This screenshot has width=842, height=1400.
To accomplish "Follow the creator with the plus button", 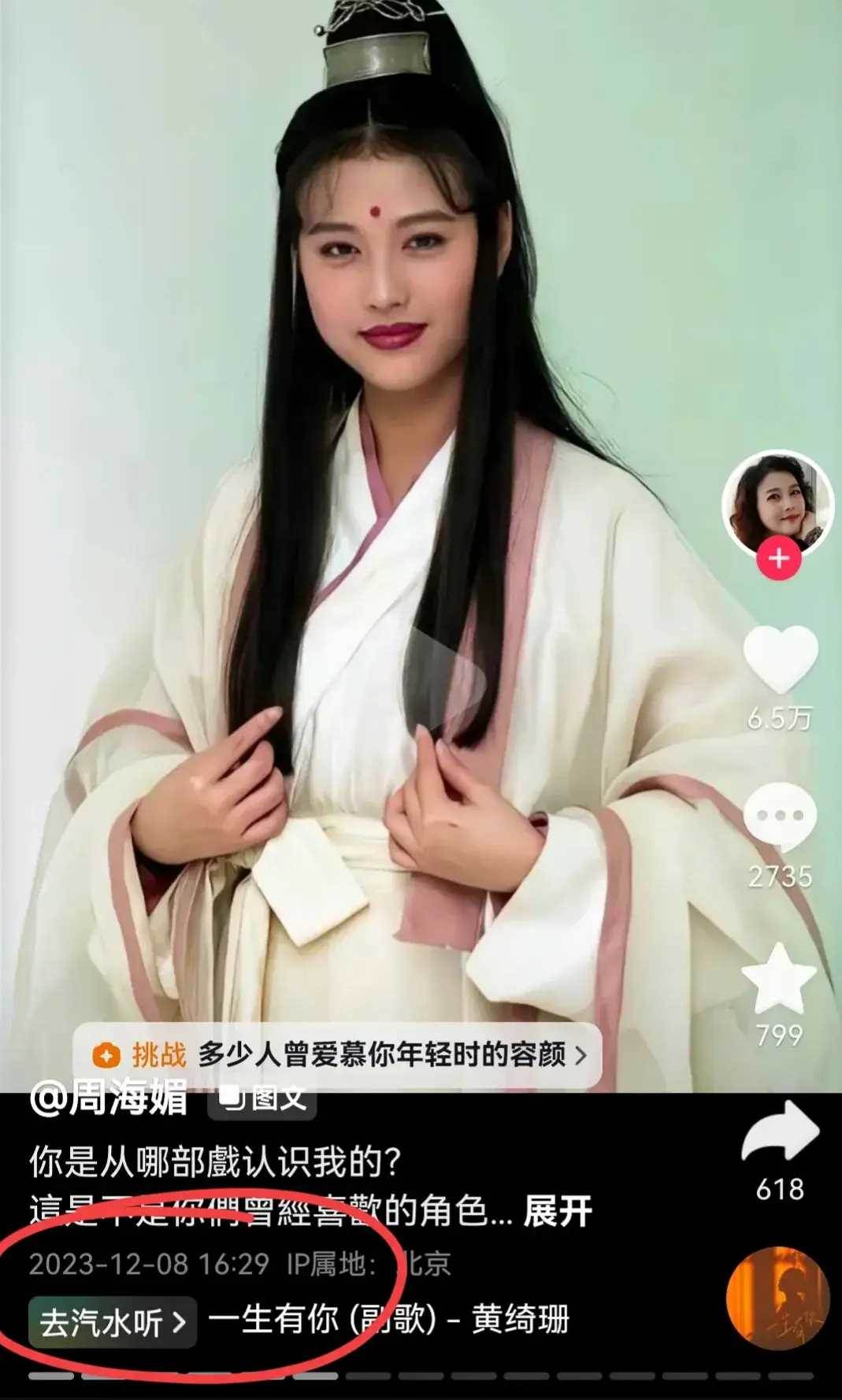I will tap(778, 558).
